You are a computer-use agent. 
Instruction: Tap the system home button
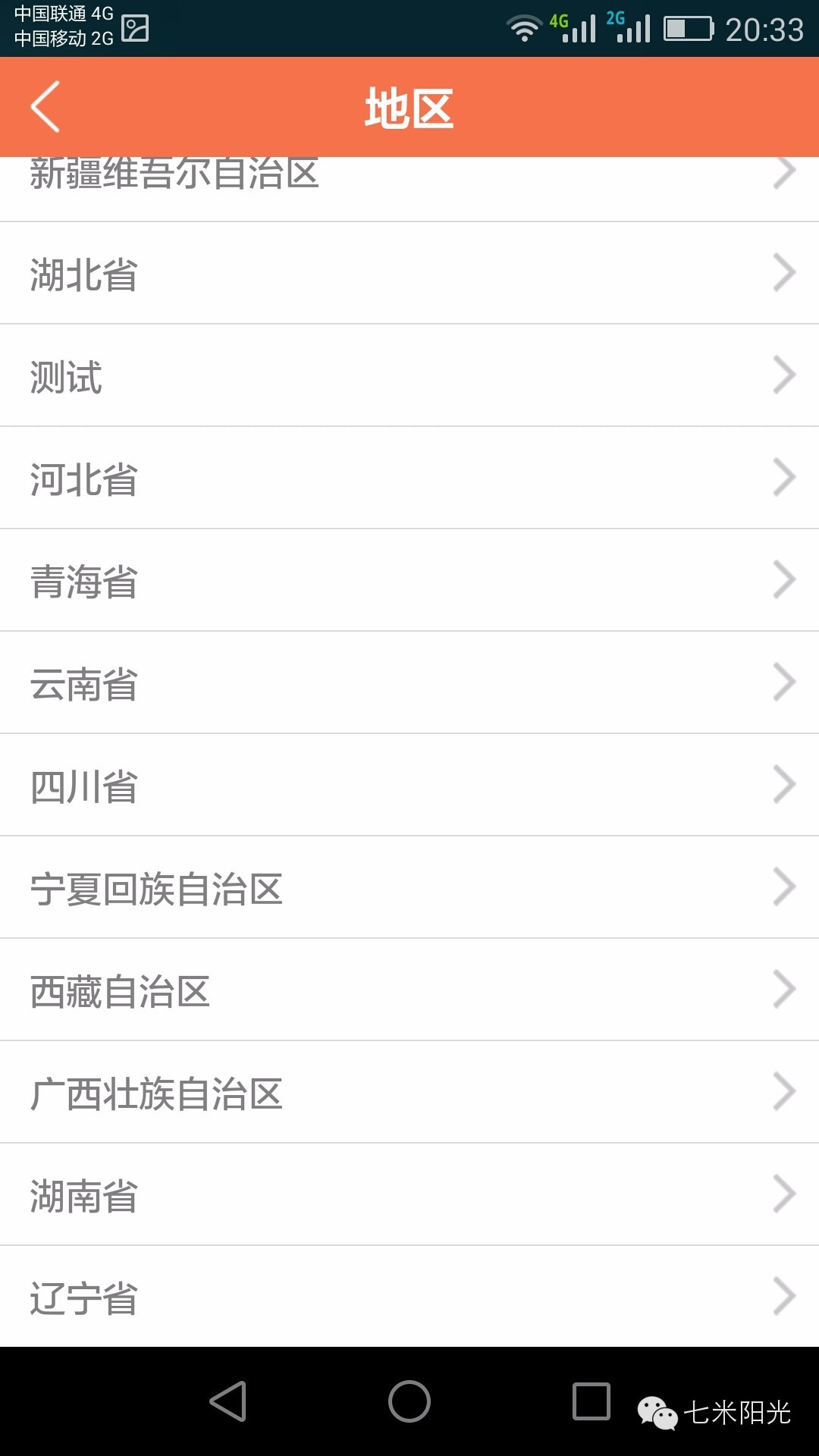click(x=409, y=1401)
